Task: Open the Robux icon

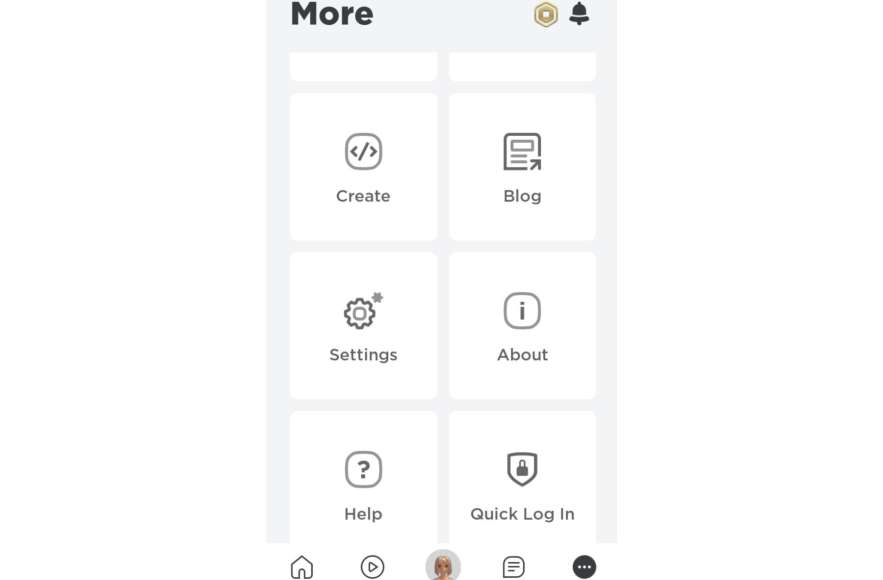Action: pyautogui.click(x=545, y=15)
